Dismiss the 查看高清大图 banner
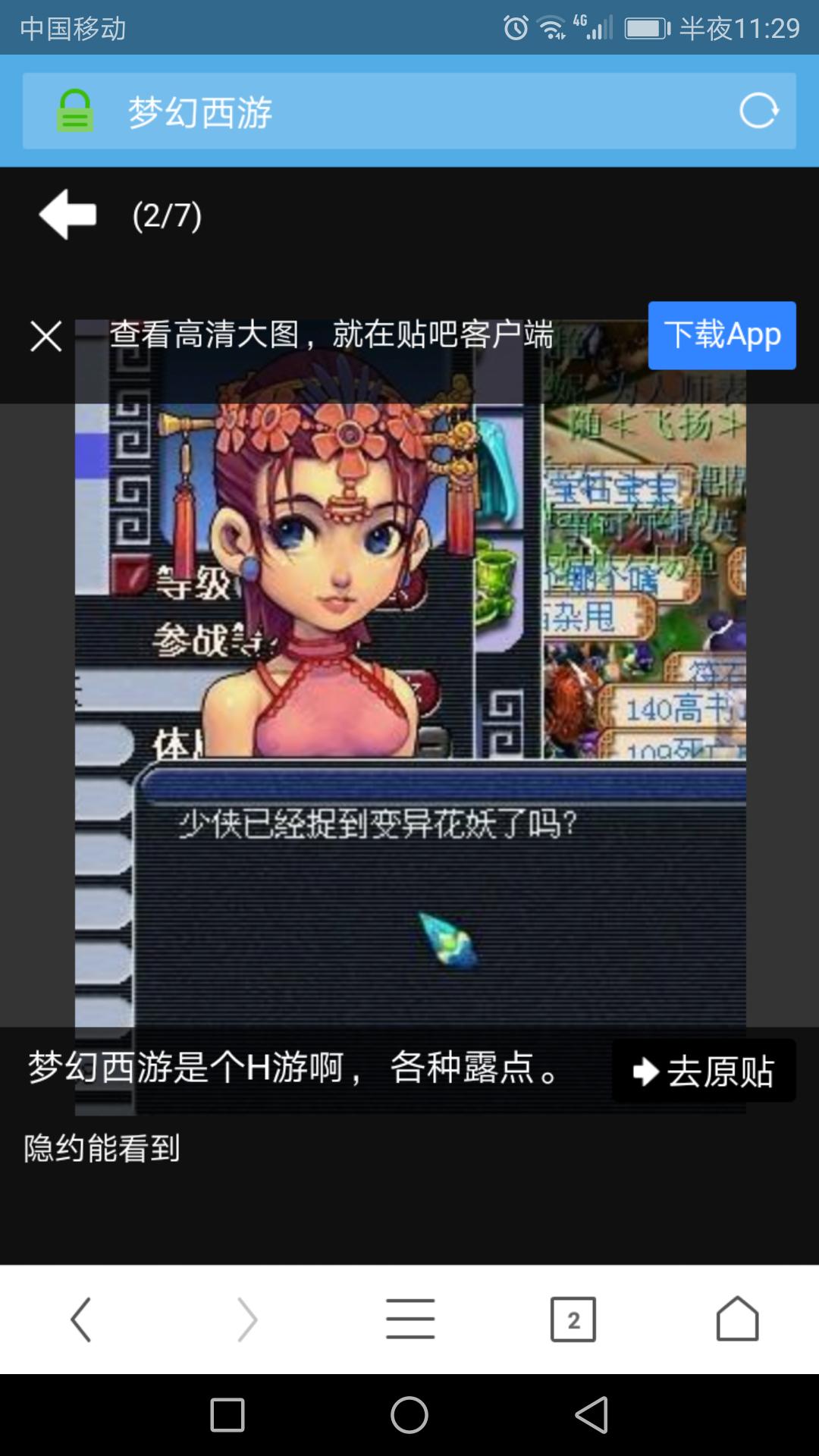This screenshot has width=819, height=1456. pos(45,336)
